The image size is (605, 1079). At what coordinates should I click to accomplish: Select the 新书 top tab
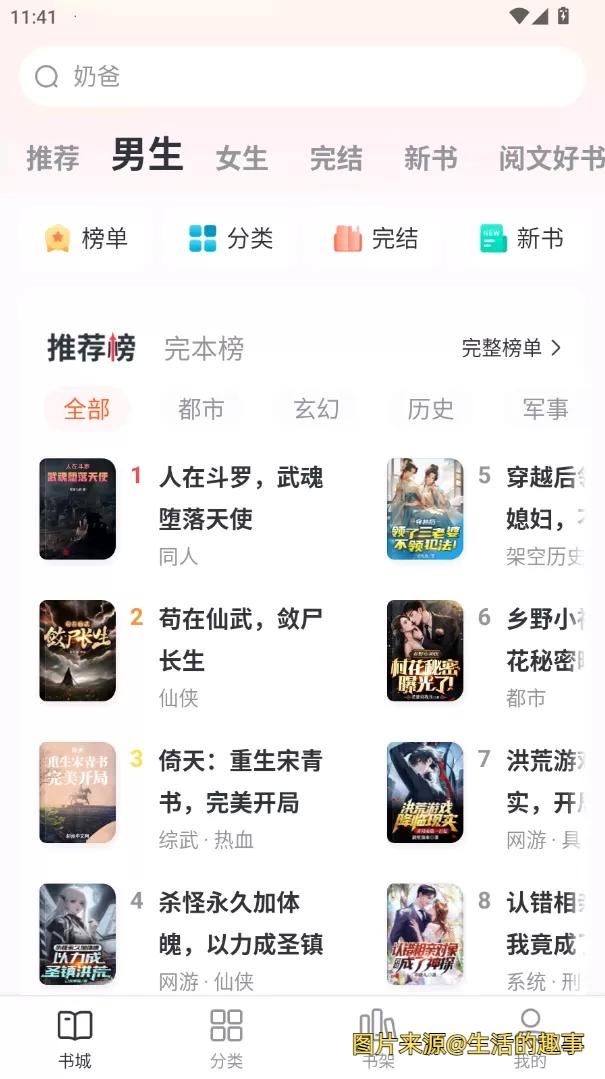coord(430,158)
